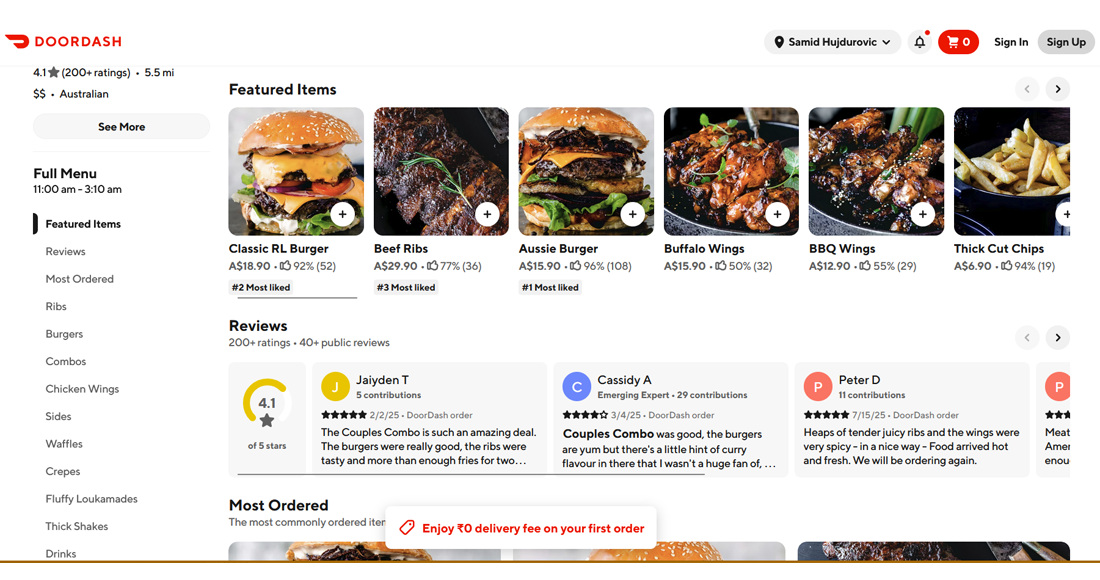Add Aussie Burger to cart
Viewport: 1100px width, 580px height.
[x=632, y=214]
